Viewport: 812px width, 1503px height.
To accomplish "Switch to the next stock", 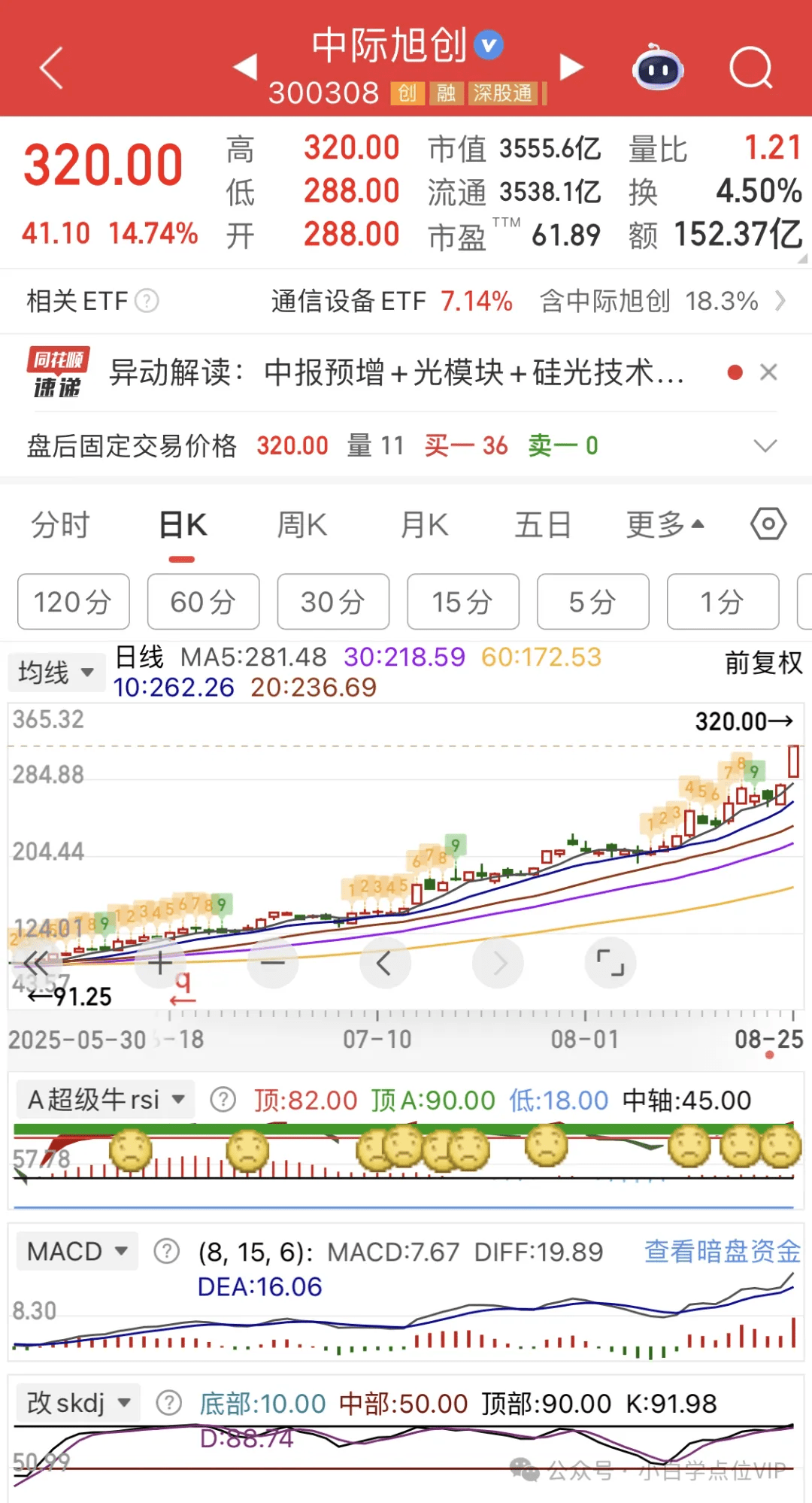I will click(571, 67).
